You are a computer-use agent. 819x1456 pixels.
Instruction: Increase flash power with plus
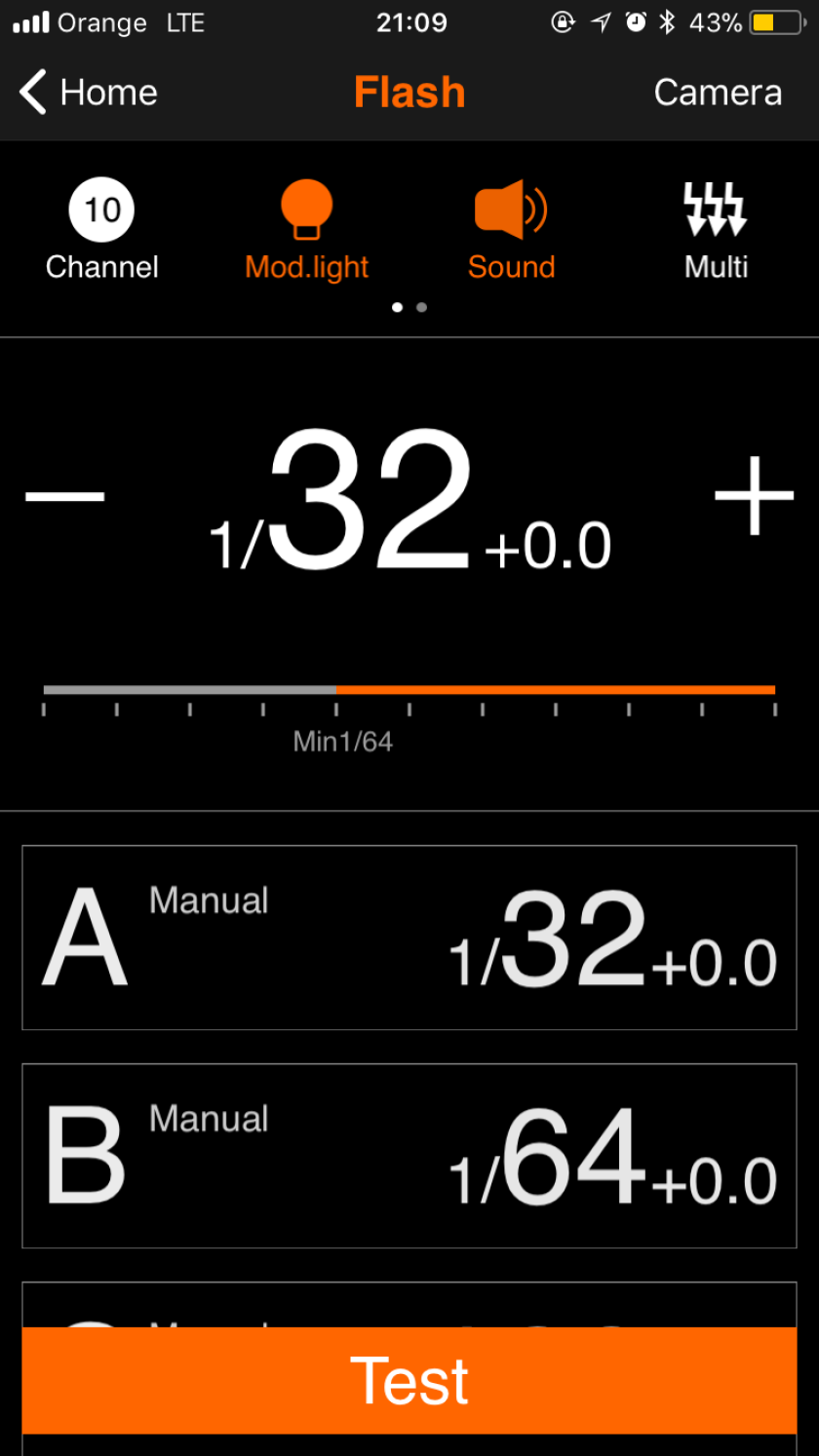(x=755, y=497)
